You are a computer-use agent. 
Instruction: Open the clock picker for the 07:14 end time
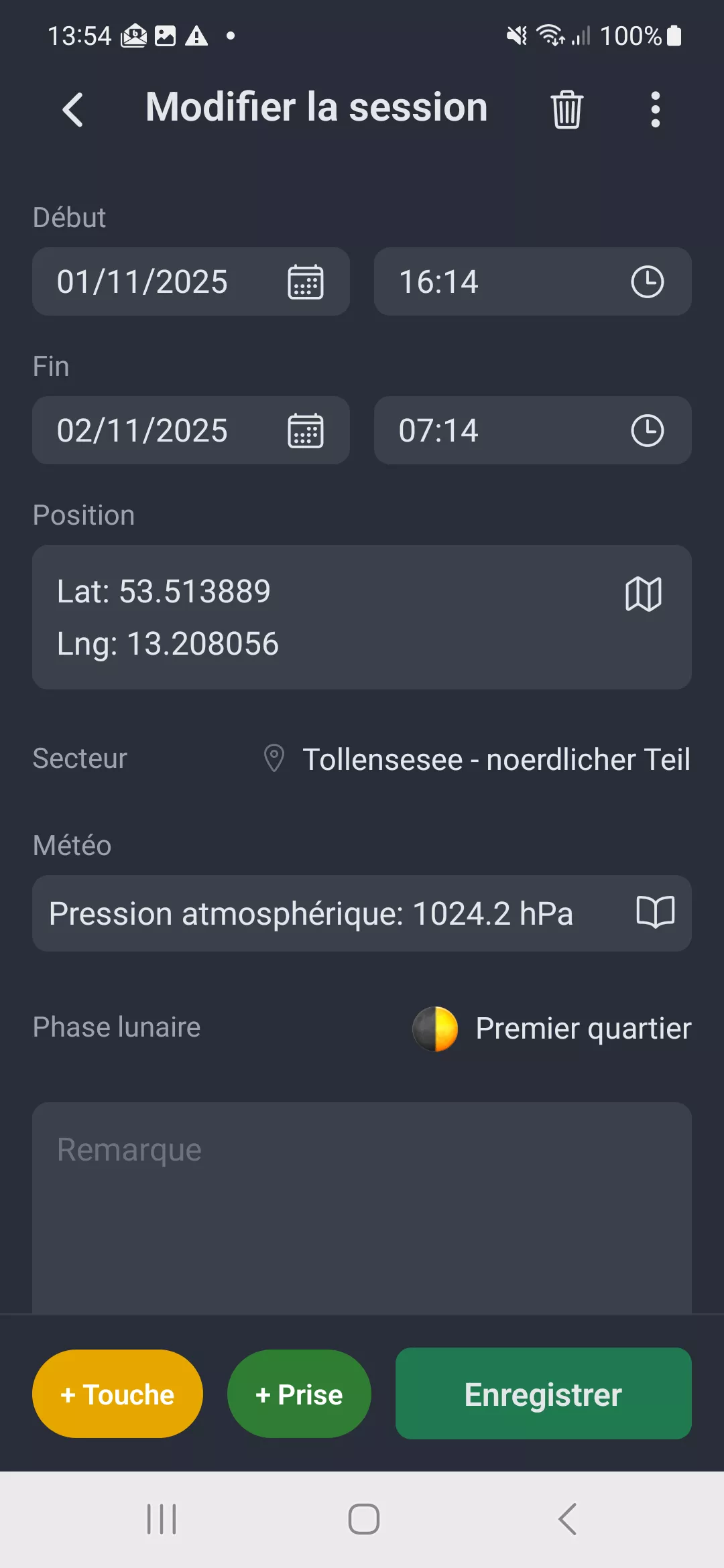[646, 431]
